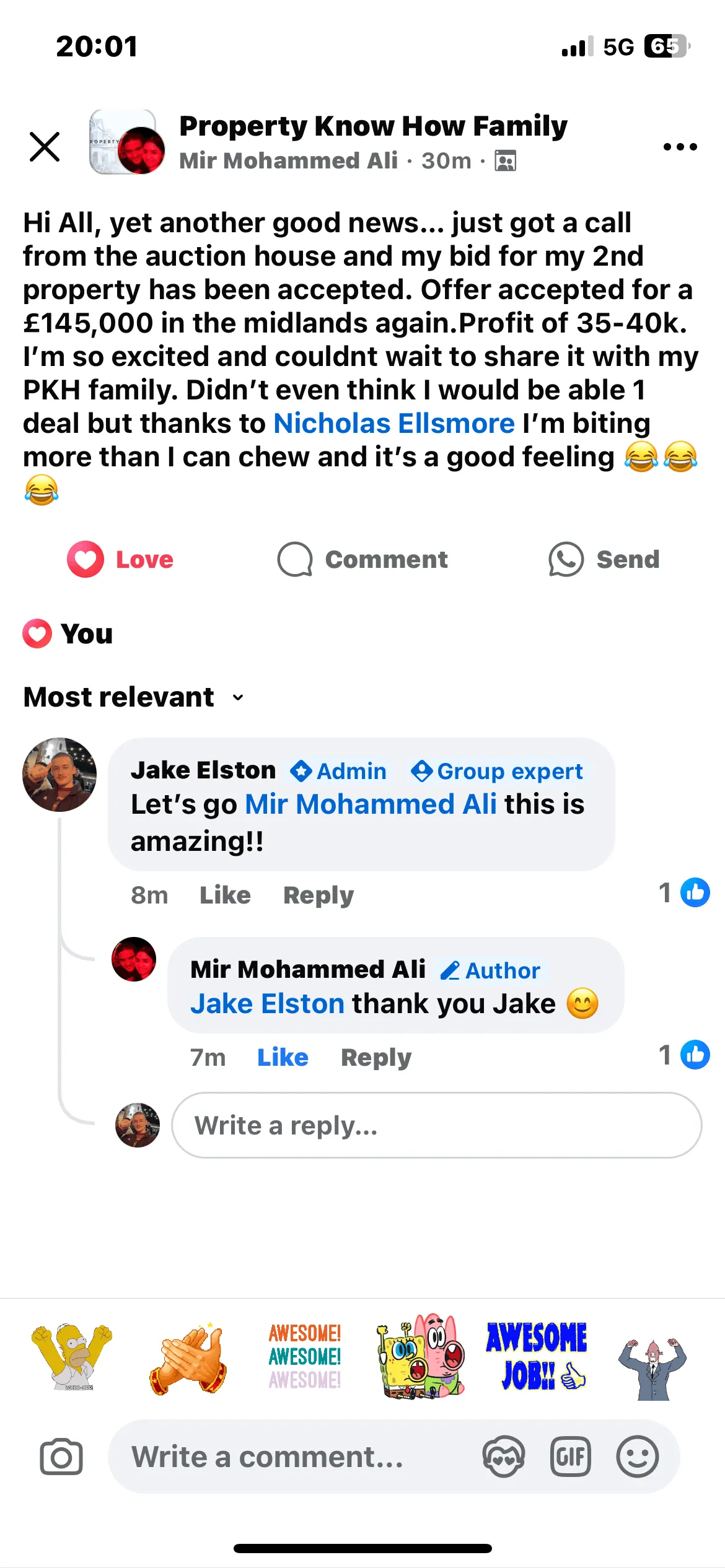
Task: Open the Nicholas Ellsmore mention in the post
Action: (x=394, y=424)
